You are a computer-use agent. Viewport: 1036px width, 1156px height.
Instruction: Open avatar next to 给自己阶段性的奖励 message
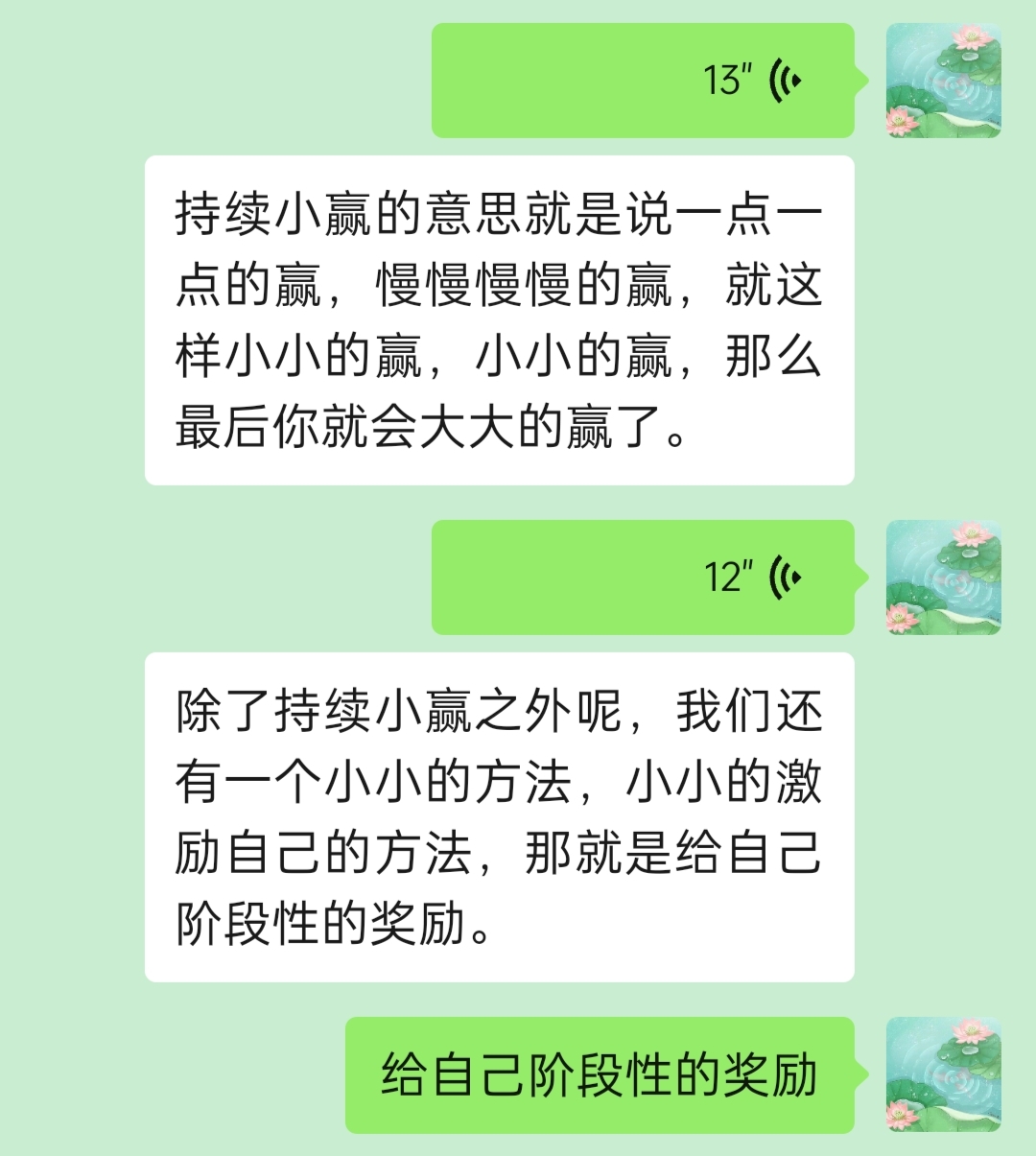[943, 1074]
